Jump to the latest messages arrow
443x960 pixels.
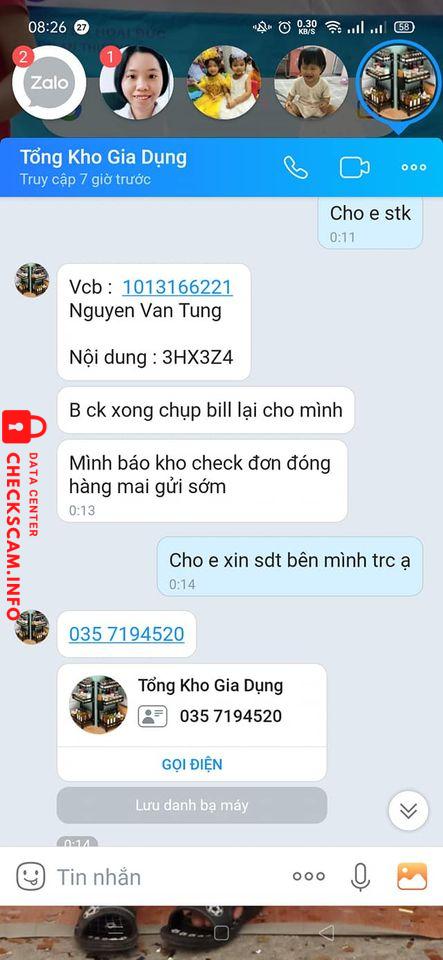pyautogui.click(x=408, y=811)
